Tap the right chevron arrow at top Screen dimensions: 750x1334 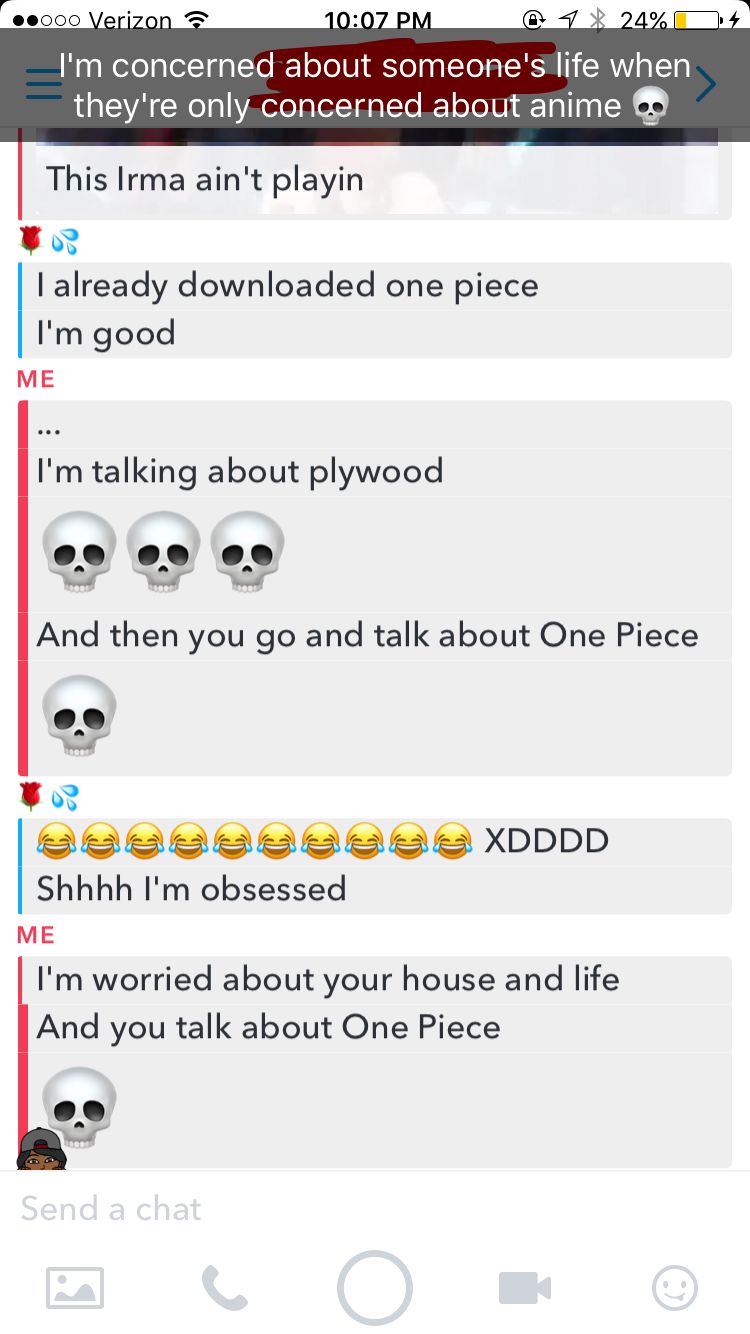pyautogui.click(x=706, y=85)
